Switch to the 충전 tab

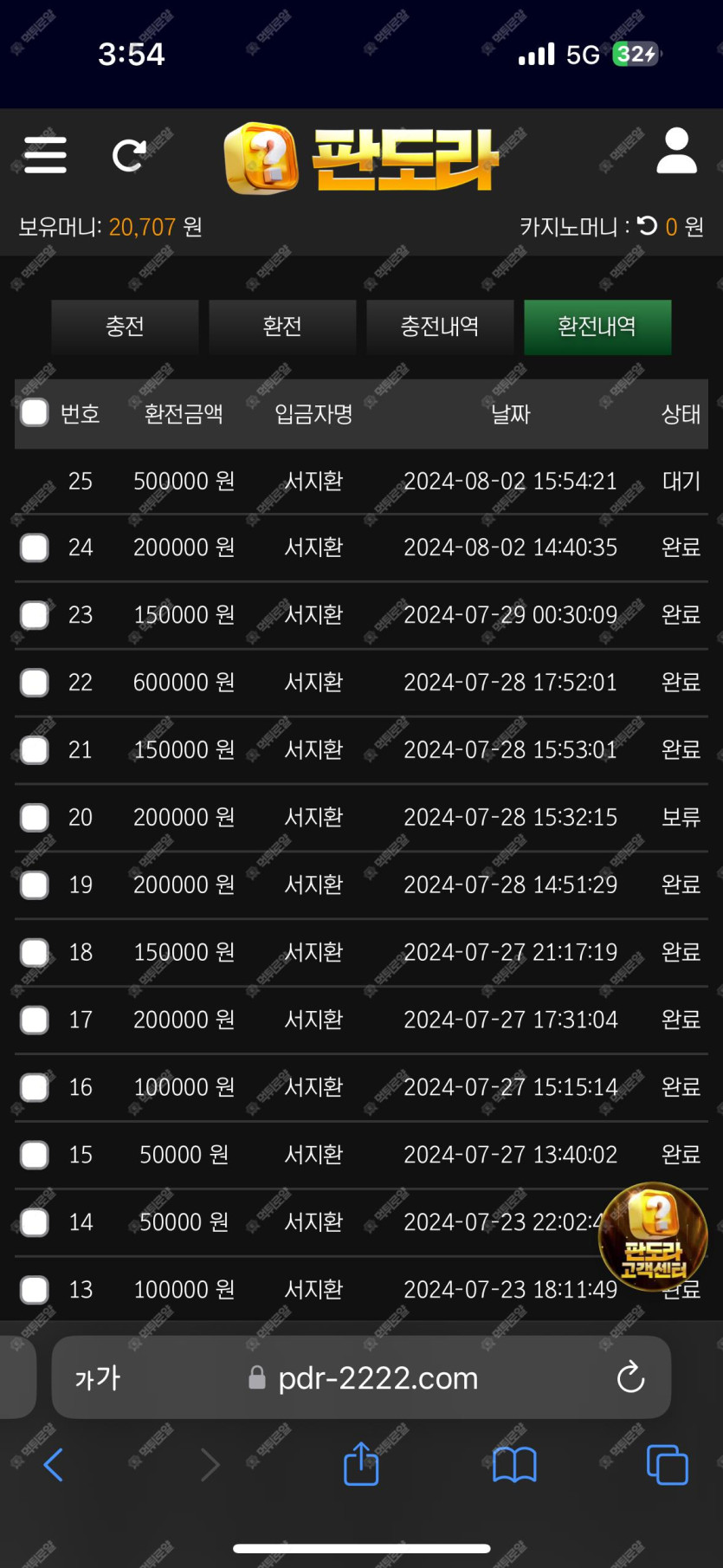coord(125,327)
